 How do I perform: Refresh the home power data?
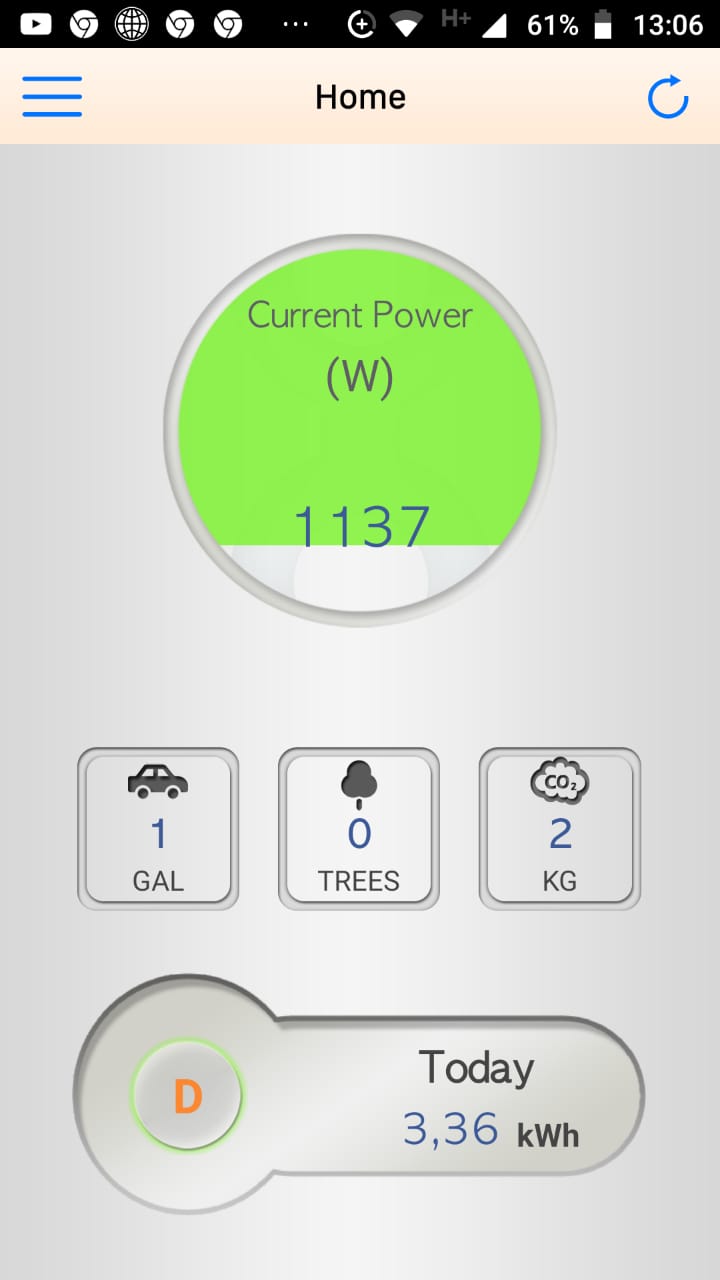(668, 97)
